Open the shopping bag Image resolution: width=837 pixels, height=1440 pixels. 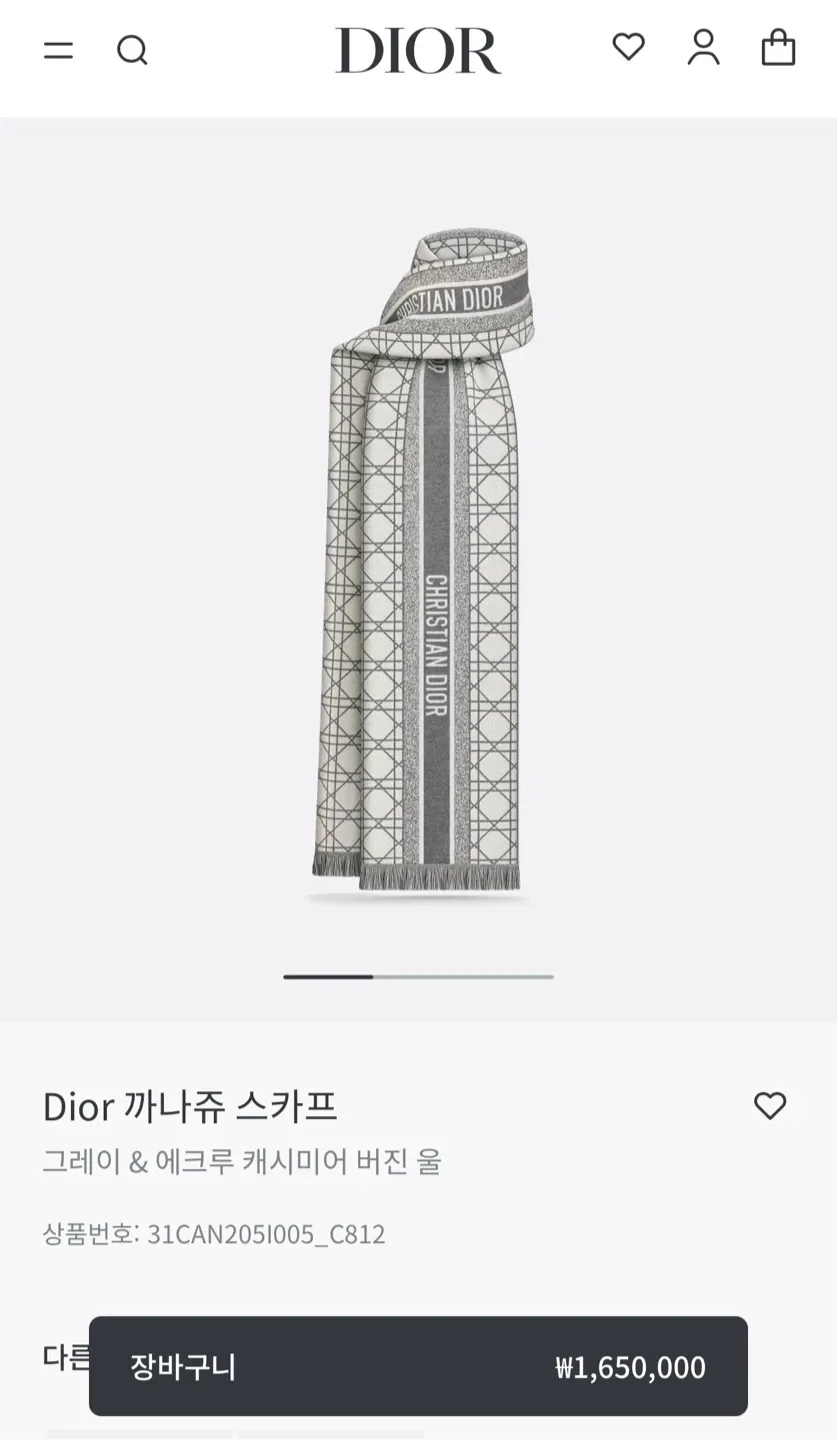778,47
